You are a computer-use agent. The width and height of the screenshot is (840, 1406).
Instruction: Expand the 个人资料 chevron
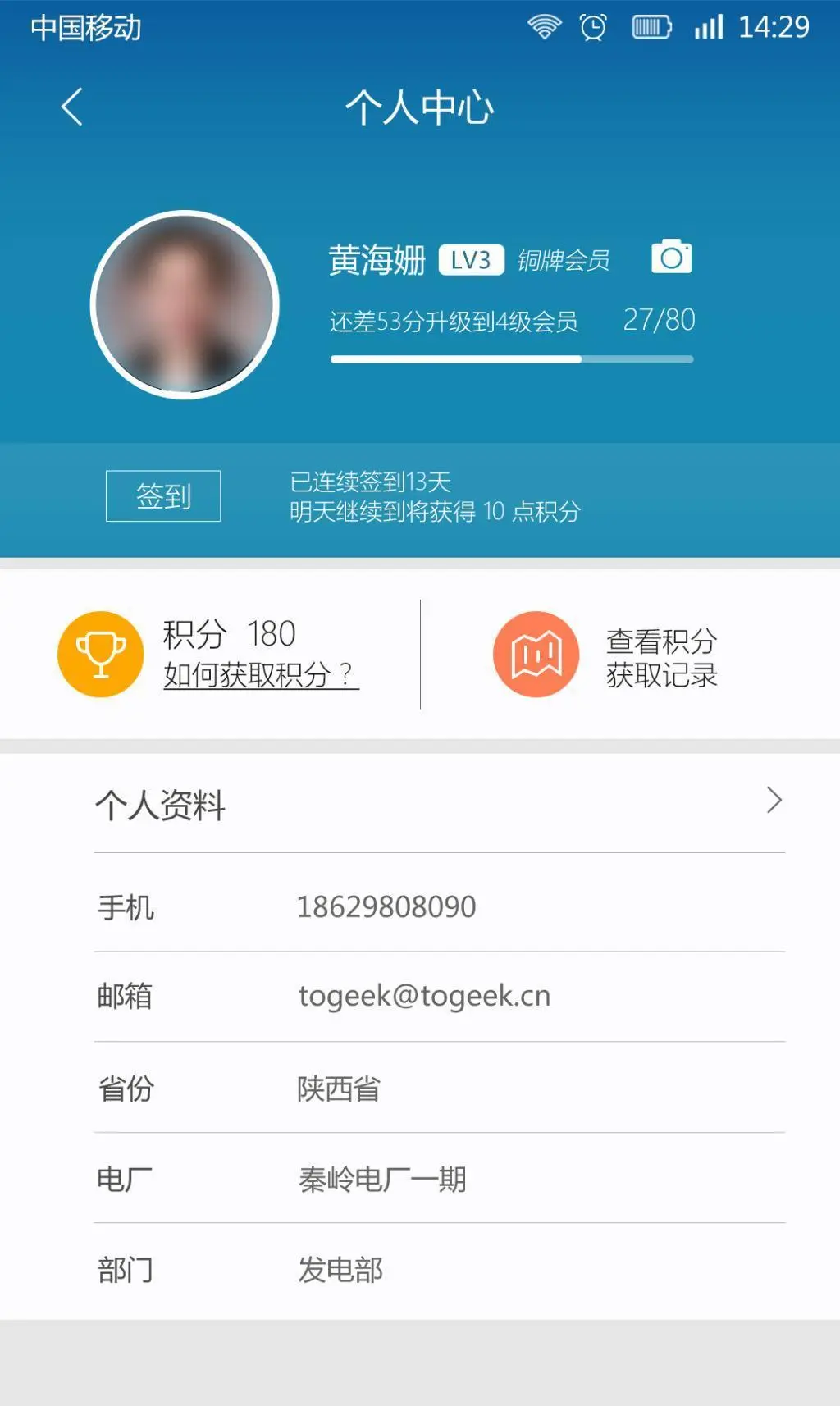click(x=774, y=801)
